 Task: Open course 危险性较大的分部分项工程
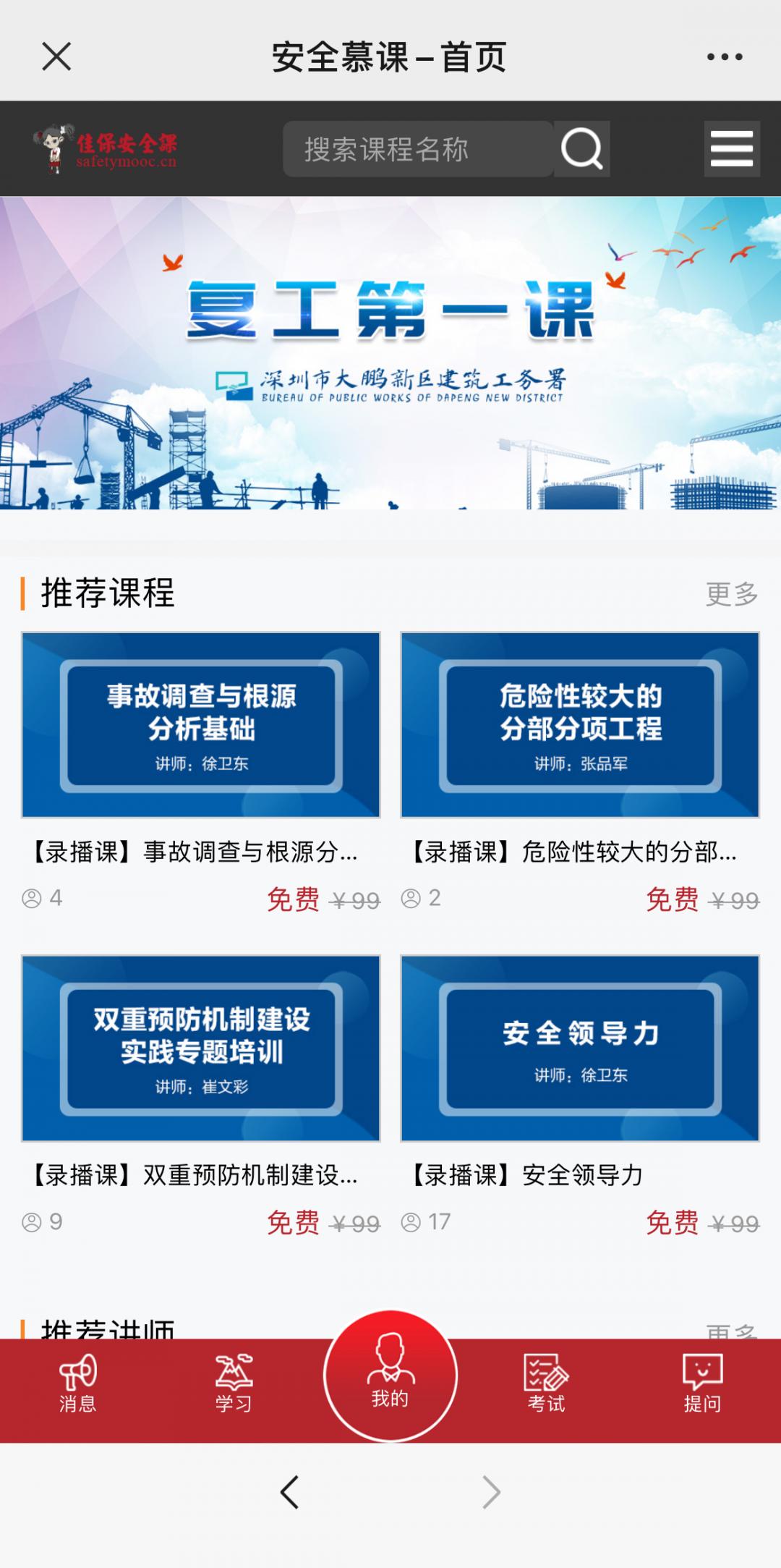click(x=580, y=725)
